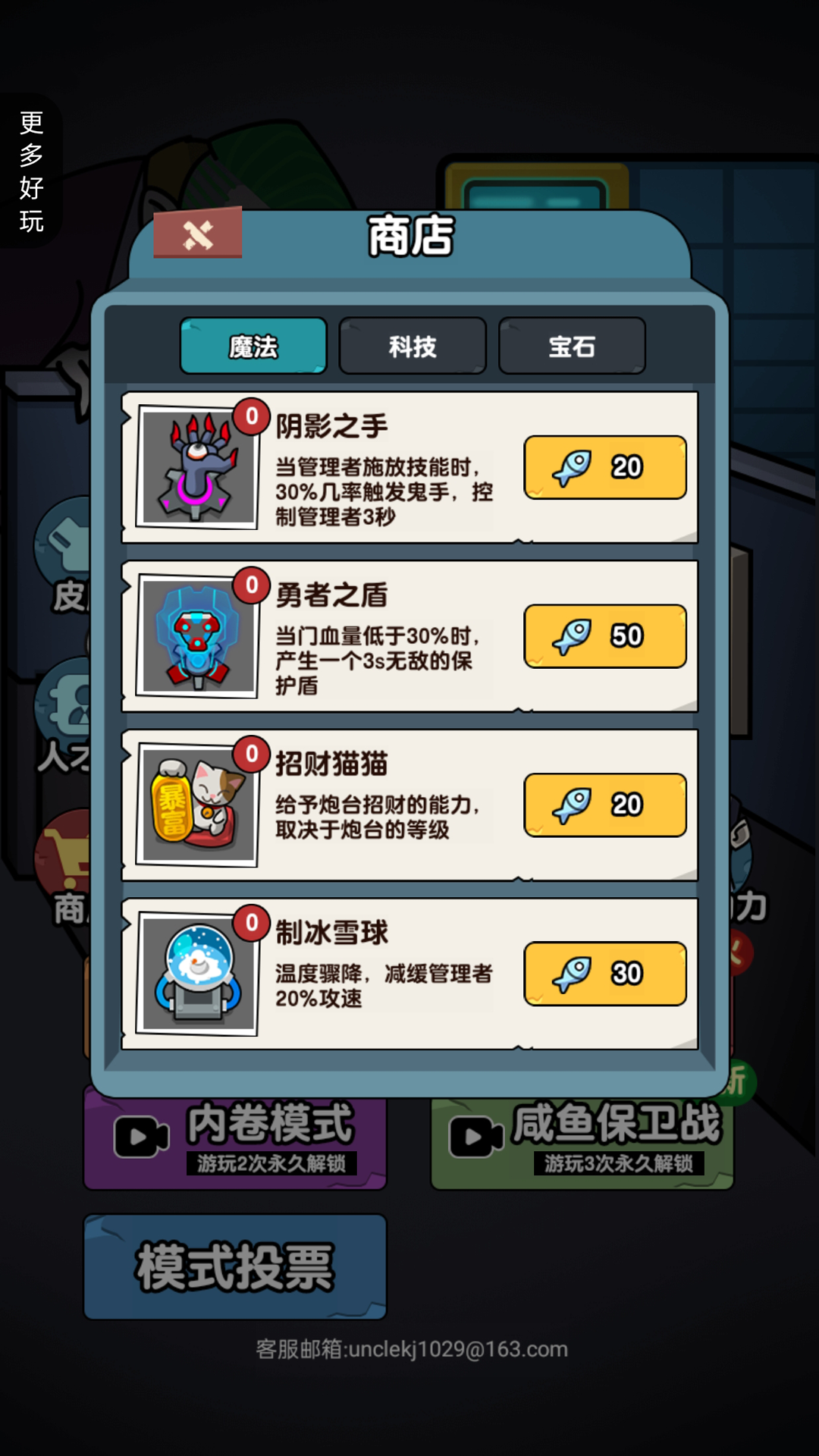Viewport: 819px width, 1456px height.
Task: Buy 勇者之盾 for 50 fish
Action: (605, 636)
